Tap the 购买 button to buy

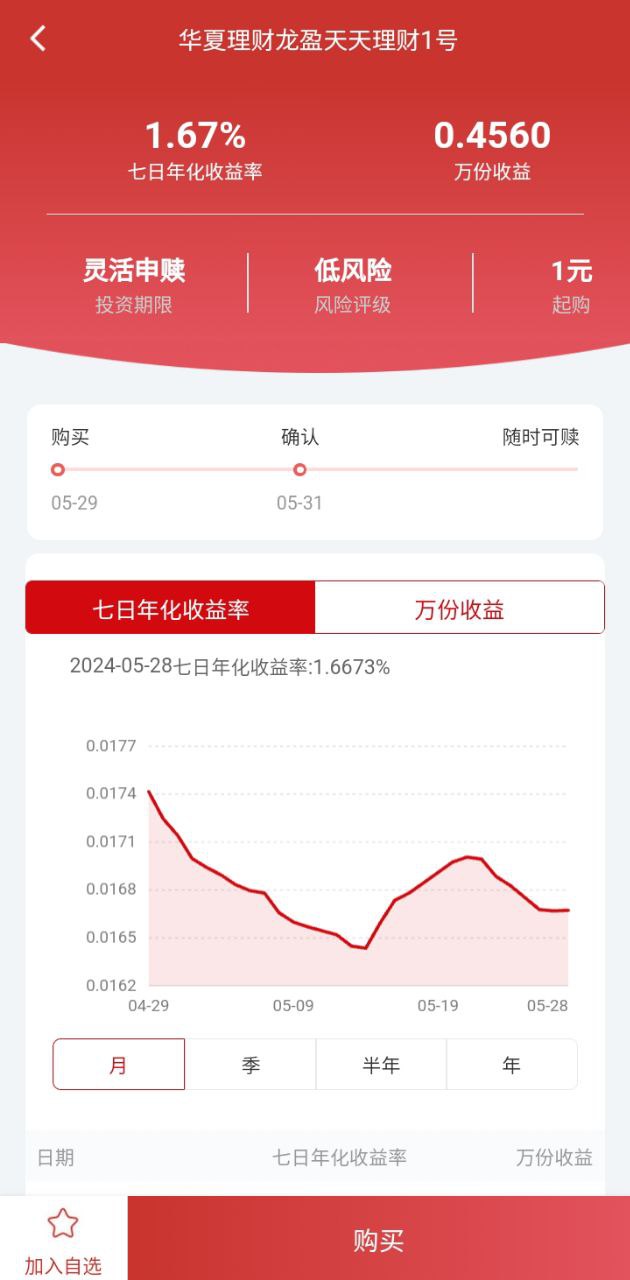click(x=379, y=1240)
